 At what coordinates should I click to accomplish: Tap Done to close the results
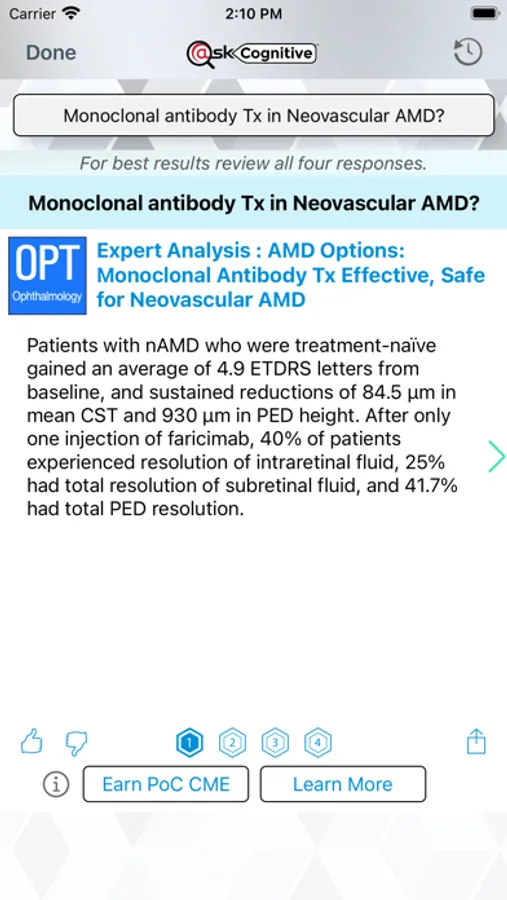tap(51, 53)
